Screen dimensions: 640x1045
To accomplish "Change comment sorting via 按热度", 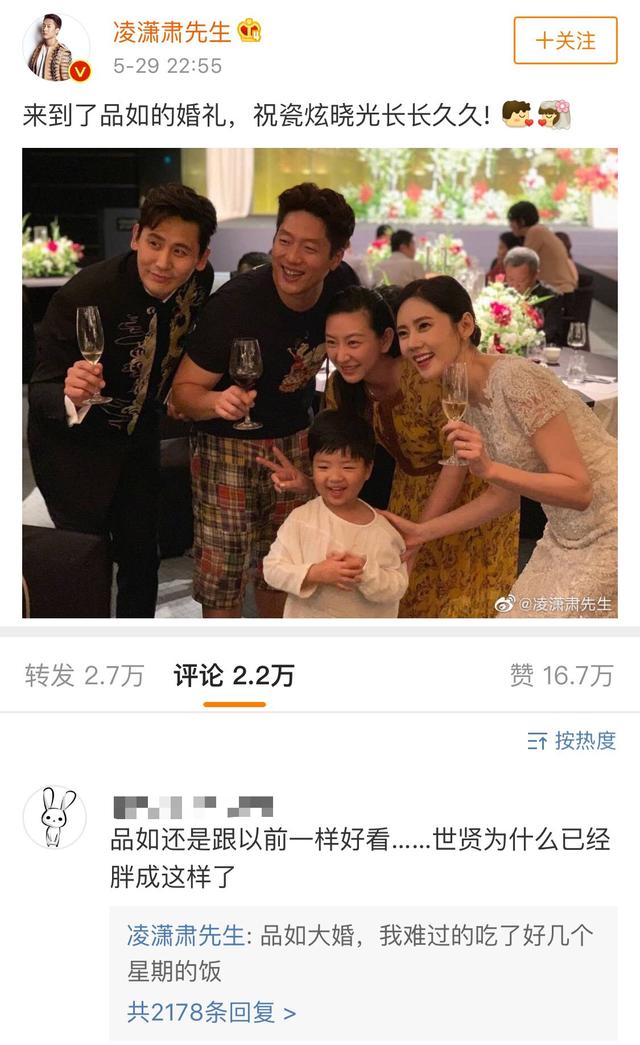I will tap(571, 740).
